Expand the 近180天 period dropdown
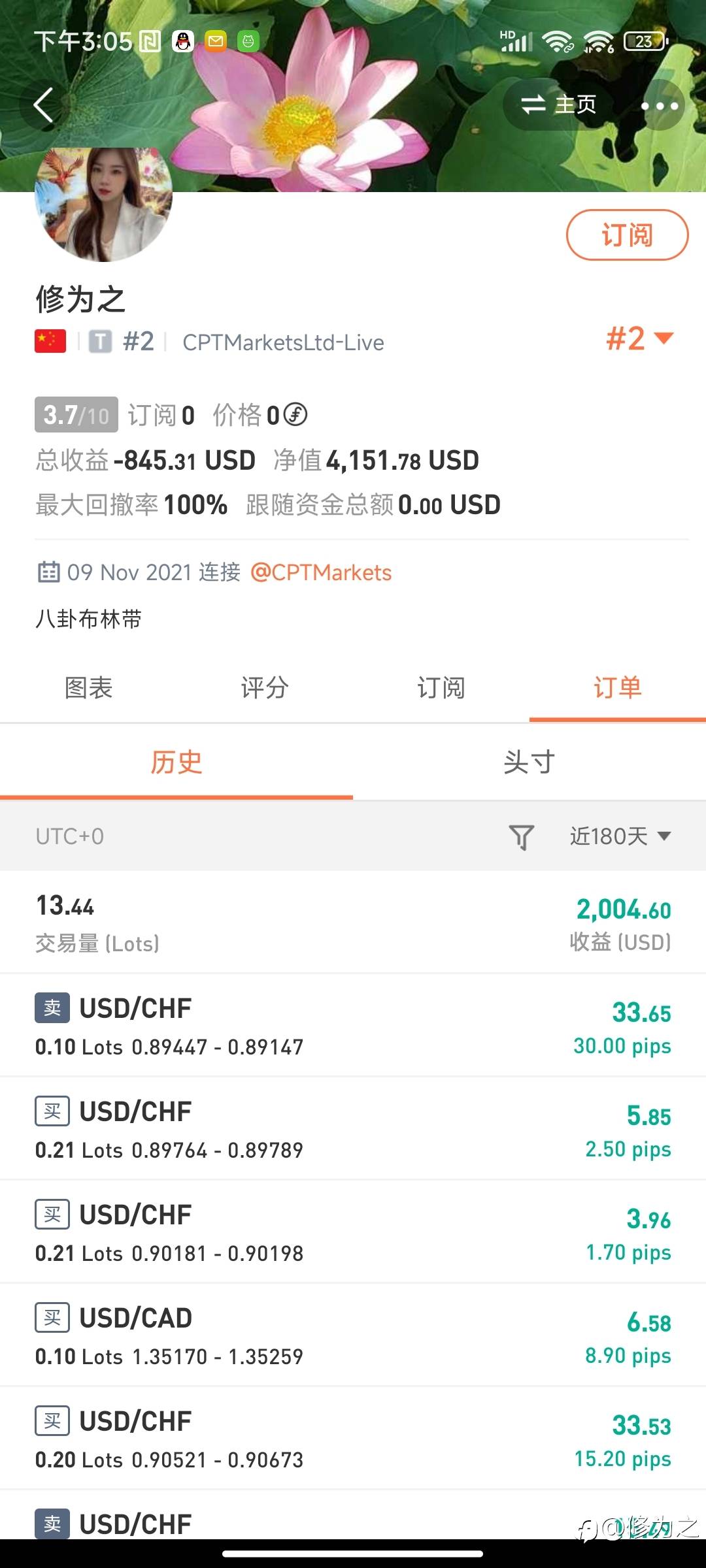The height and width of the screenshot is (1568, 706). click(x=620, y=836)
